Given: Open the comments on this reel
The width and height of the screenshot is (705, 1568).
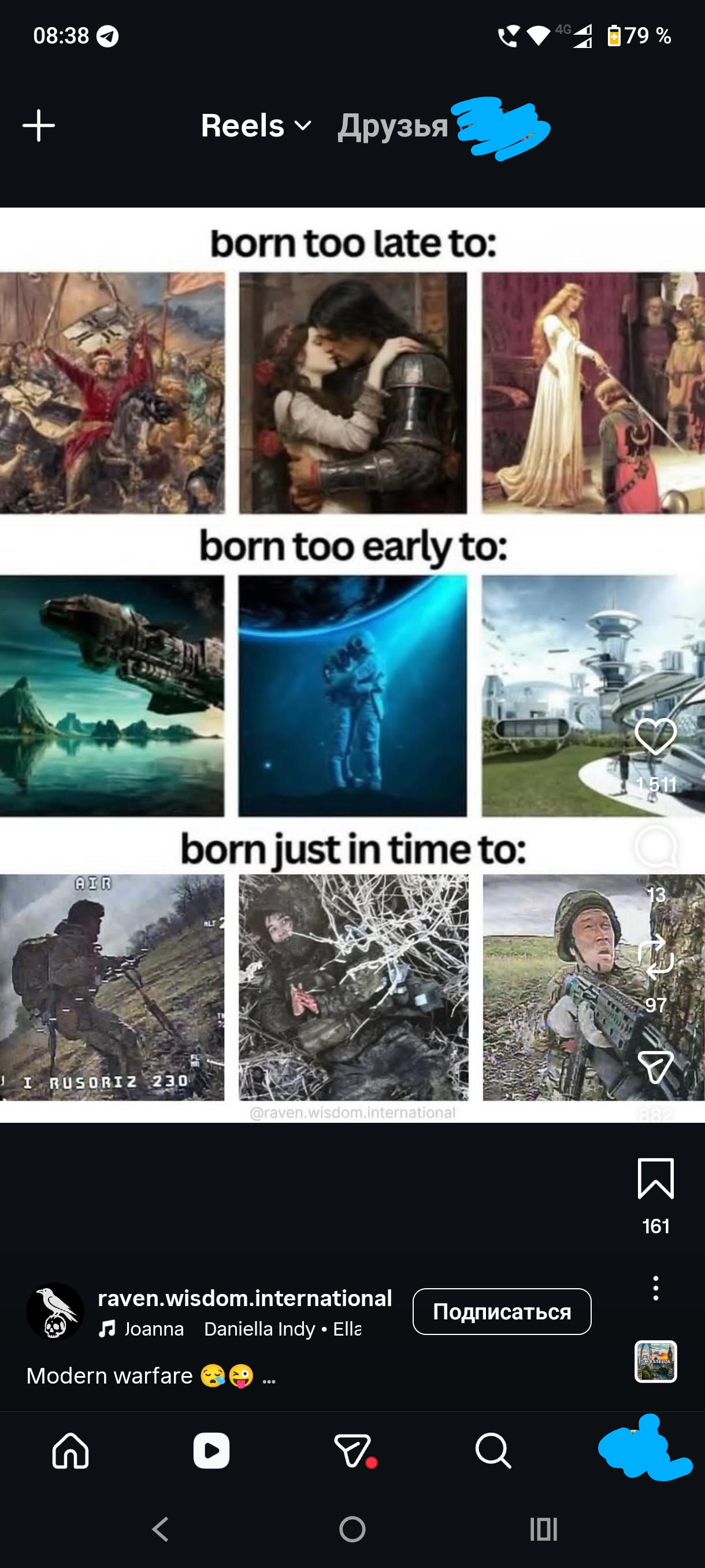Looking at the screenshot, I should click(x=655, y=846).
